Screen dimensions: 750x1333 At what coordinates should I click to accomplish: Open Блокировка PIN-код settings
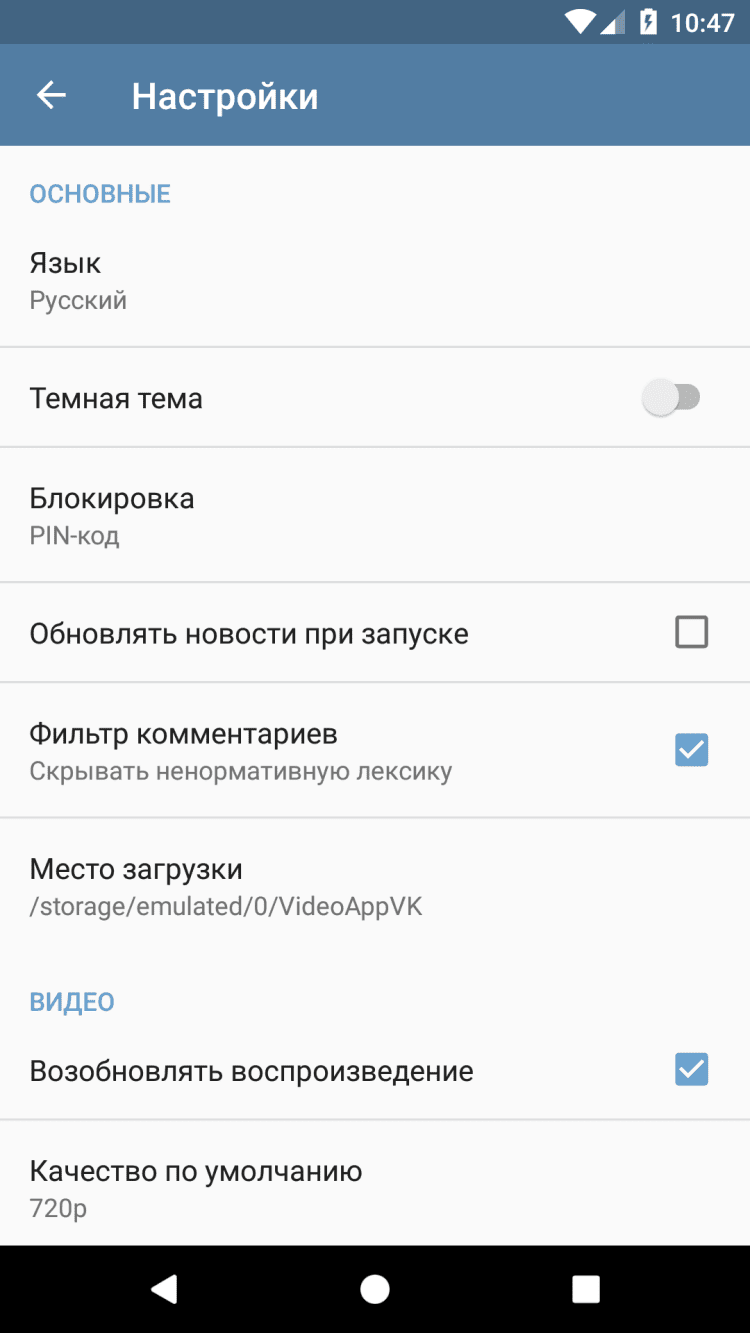pos(375,515)
